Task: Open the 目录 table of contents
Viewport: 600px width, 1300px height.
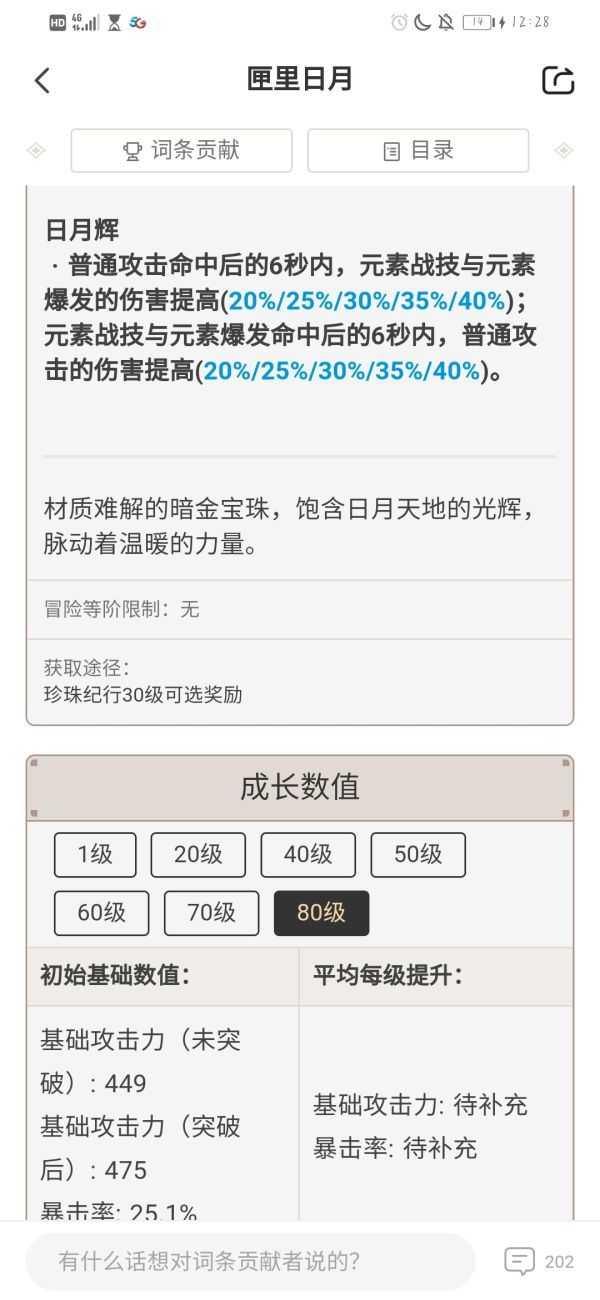Action: [x=418, y=151]
